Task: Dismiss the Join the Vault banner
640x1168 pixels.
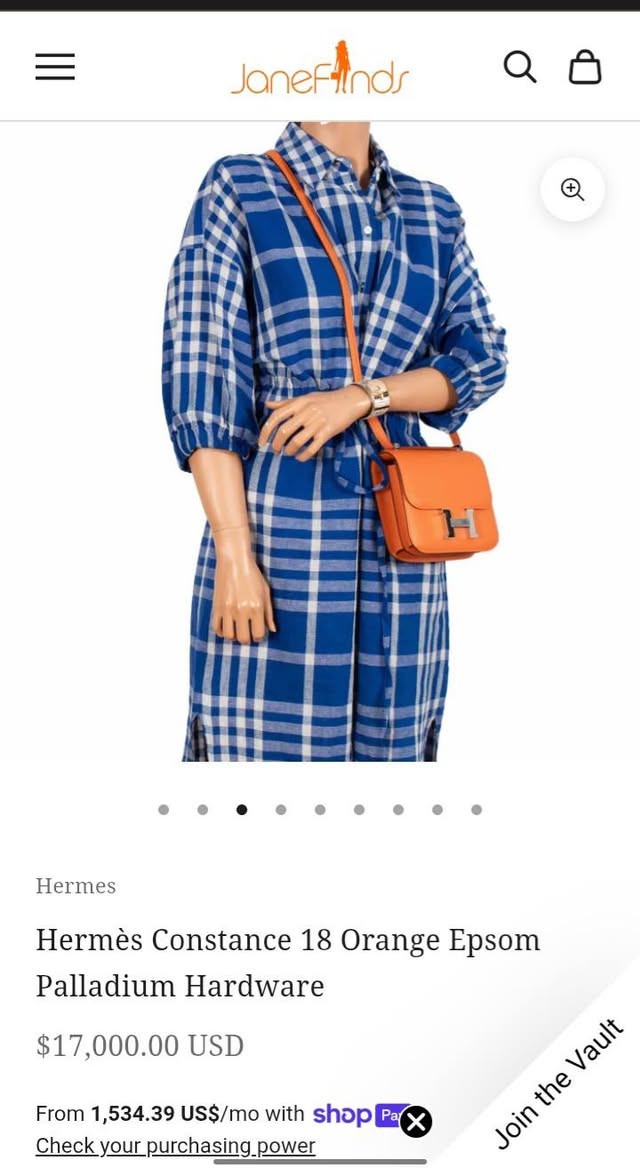Action: tap(416, 1122)
